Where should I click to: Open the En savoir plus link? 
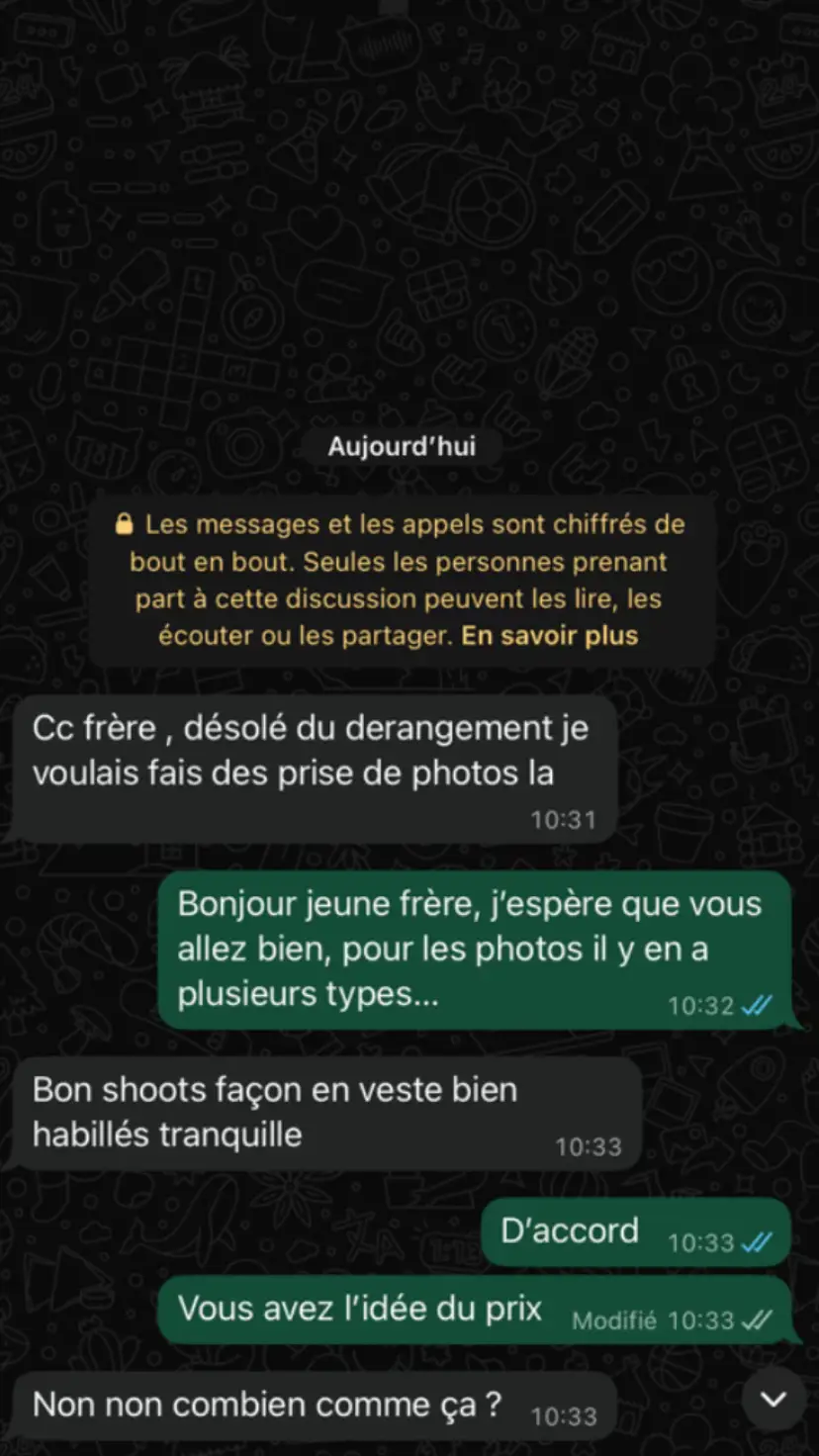[548, 635]
